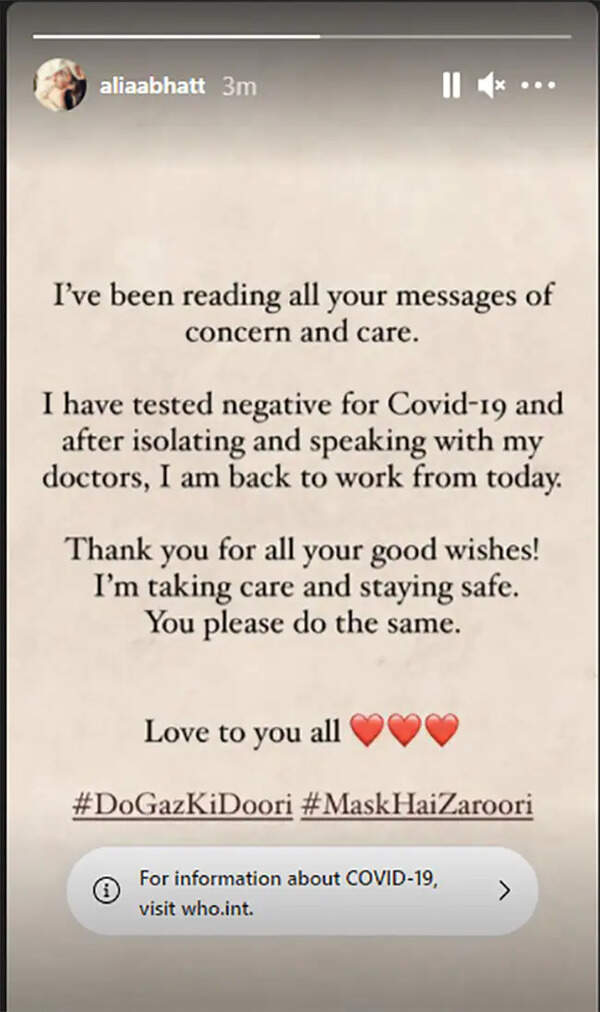This screenshot has width=600, height=1012.
Task: Unmute the story sound
Action: (x=491, y=86)
